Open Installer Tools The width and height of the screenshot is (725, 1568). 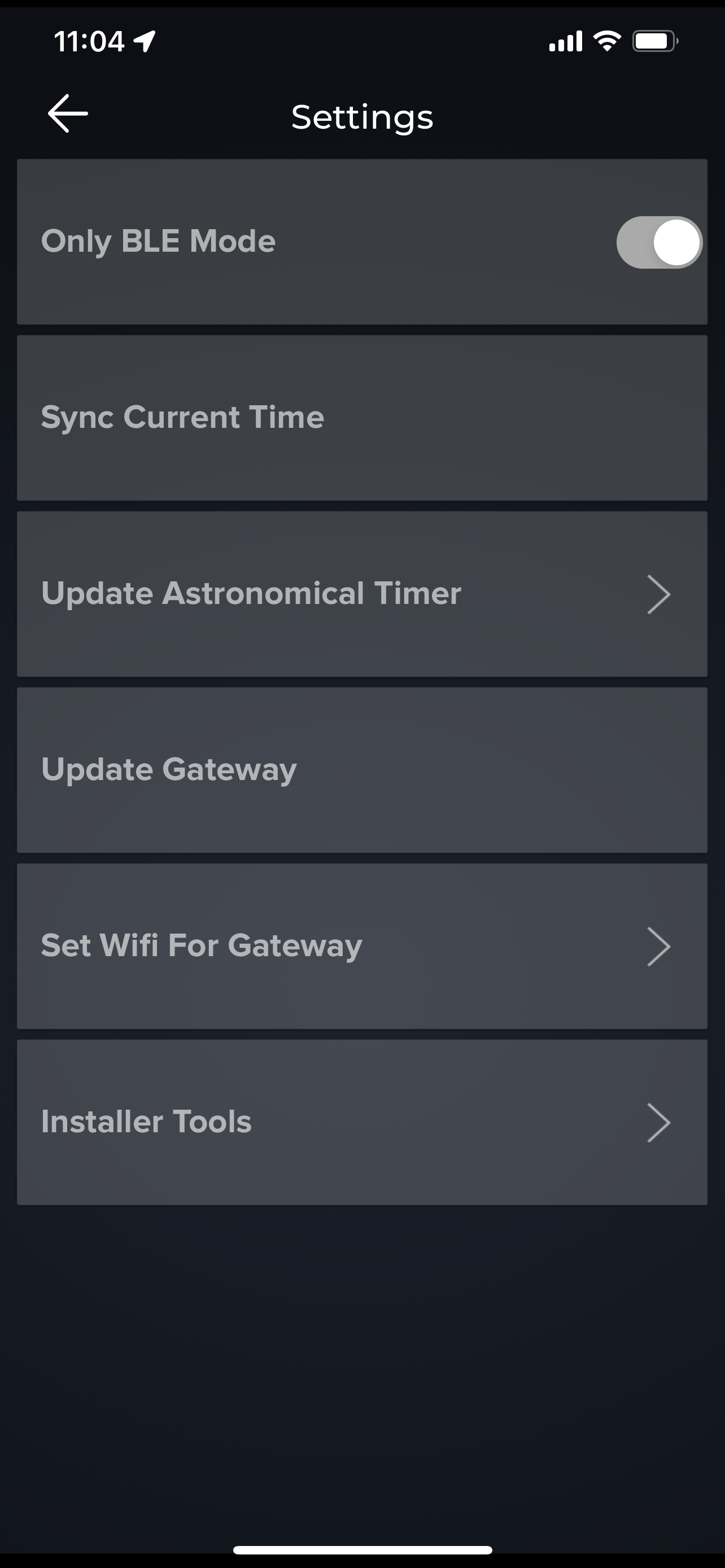pos(361,1122)
